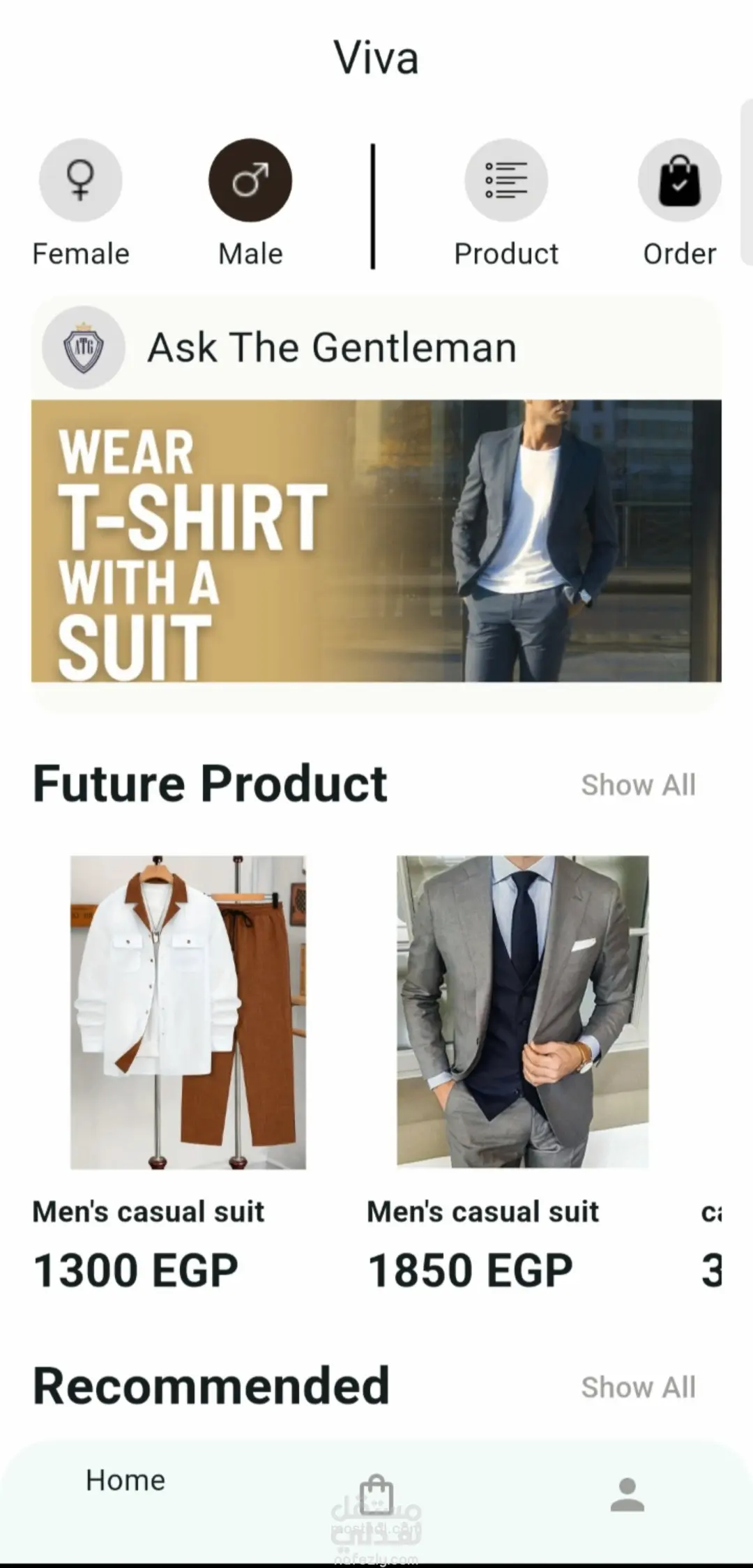
Task: Open the shopping bag tab
Action: pos(376,1495)
